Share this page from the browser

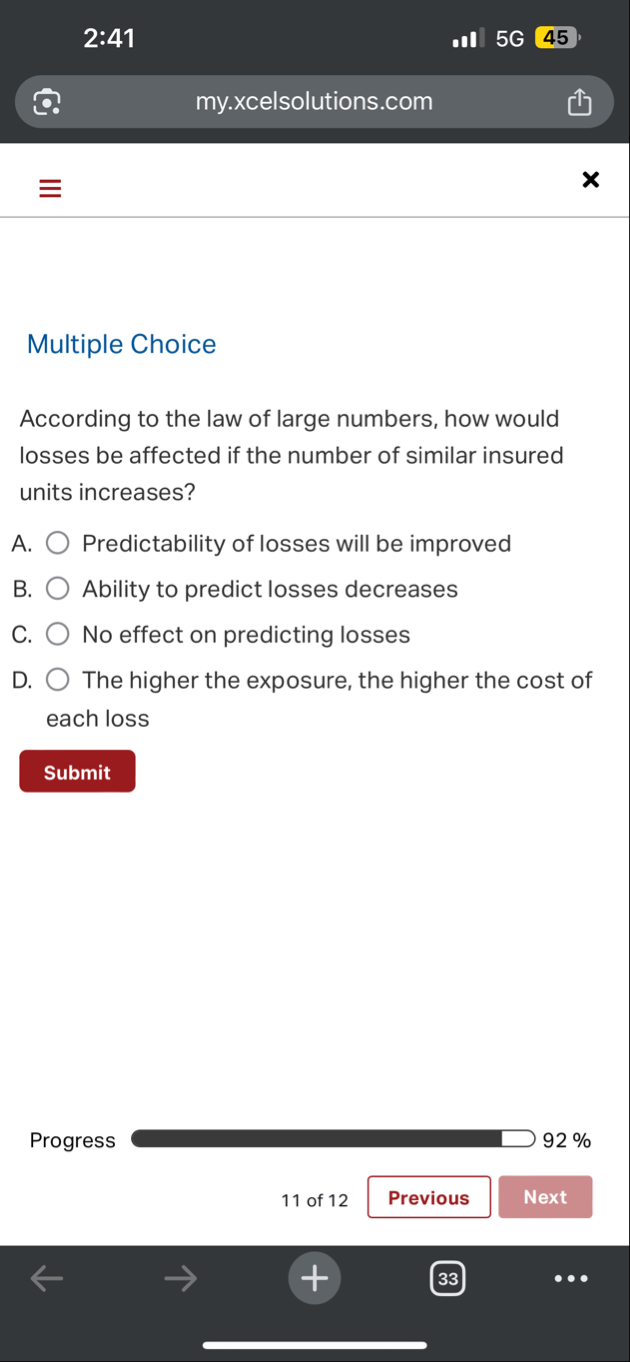tap(580, 102)
